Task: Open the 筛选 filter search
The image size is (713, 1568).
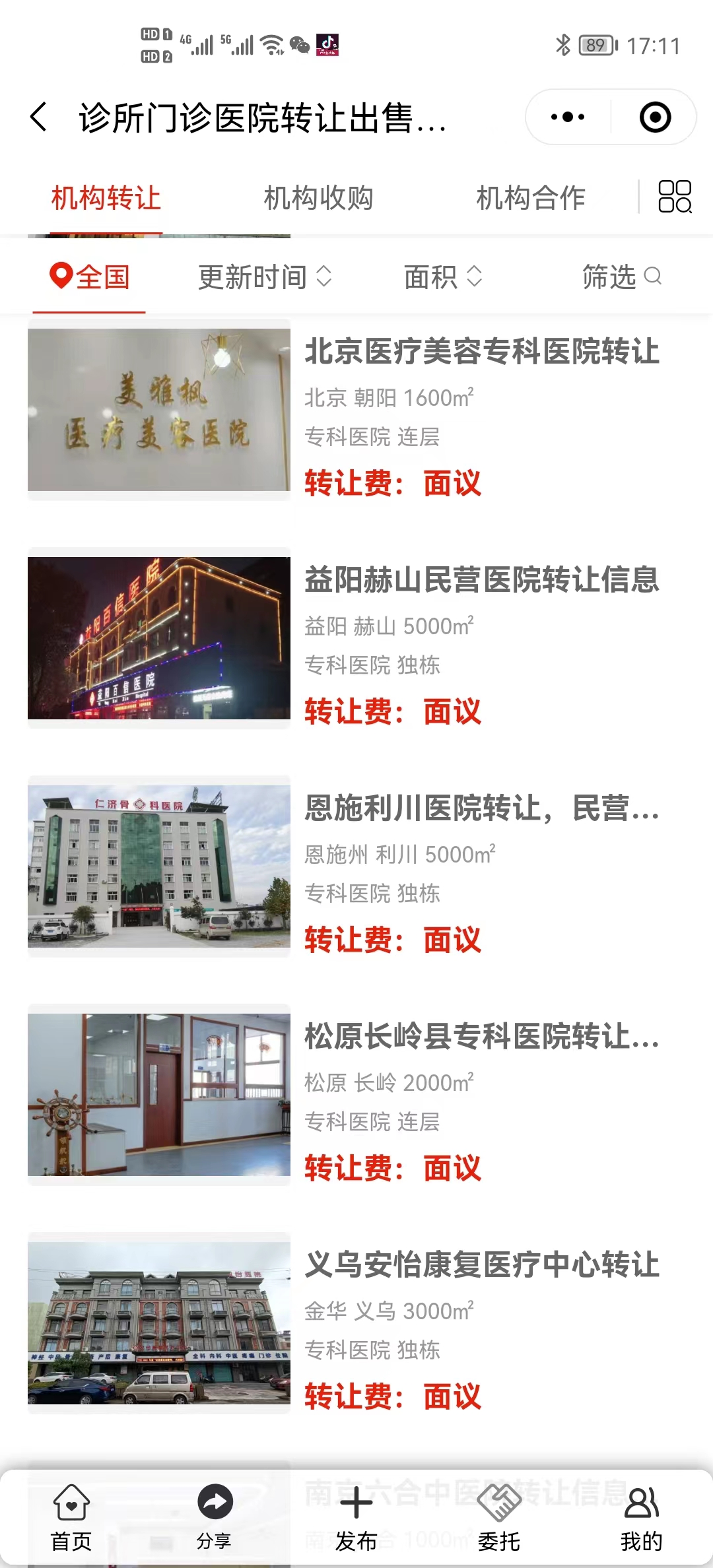Action: [x=621, y=277]
